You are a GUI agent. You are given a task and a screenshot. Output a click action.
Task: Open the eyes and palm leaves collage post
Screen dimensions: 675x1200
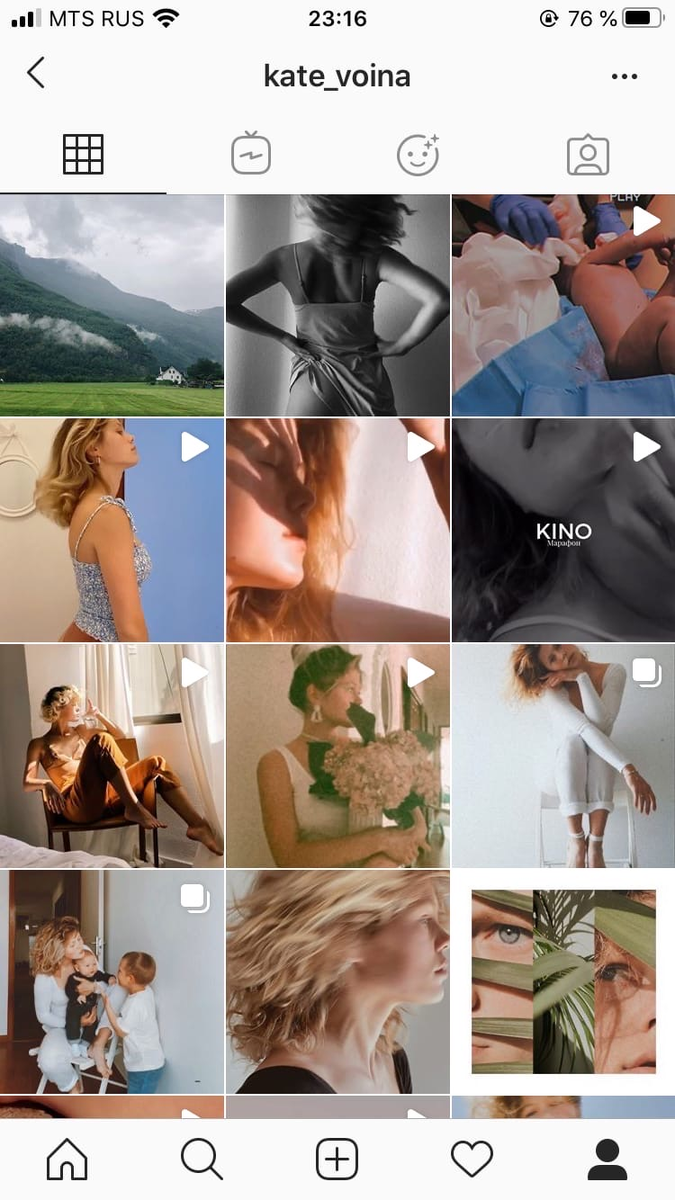[x=563, y=982]
